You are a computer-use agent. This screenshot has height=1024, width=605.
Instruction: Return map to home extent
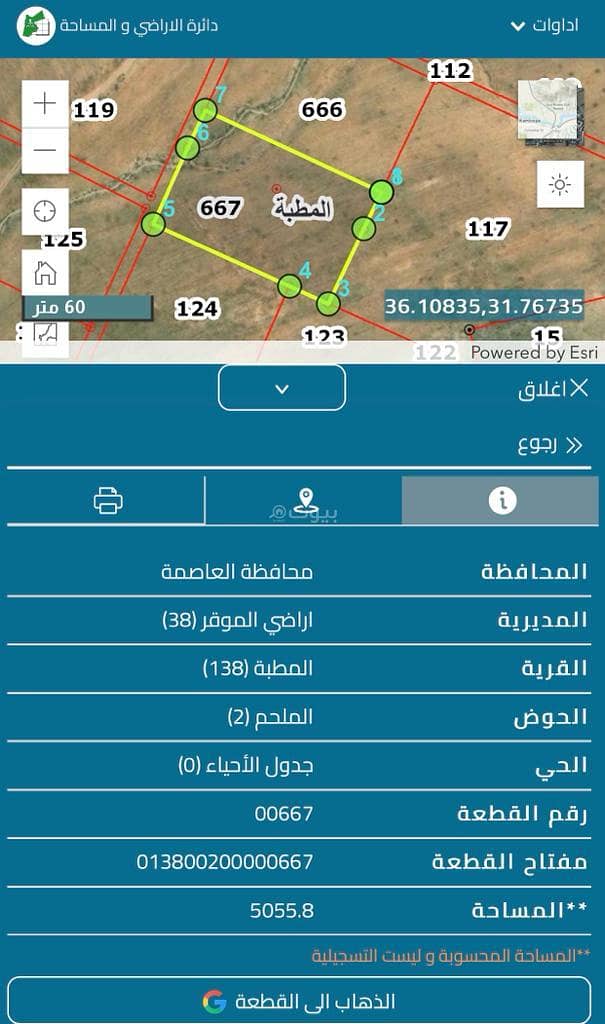[x=45, y=272]
